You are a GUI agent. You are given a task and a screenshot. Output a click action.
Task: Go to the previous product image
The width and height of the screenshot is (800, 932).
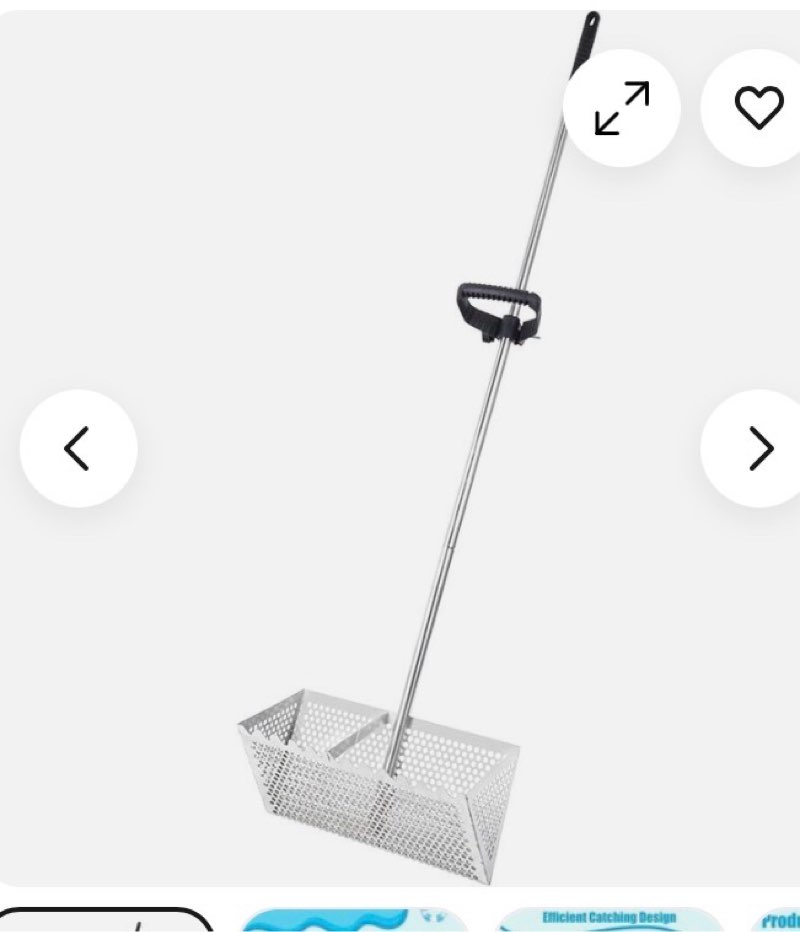coord(78,448)
